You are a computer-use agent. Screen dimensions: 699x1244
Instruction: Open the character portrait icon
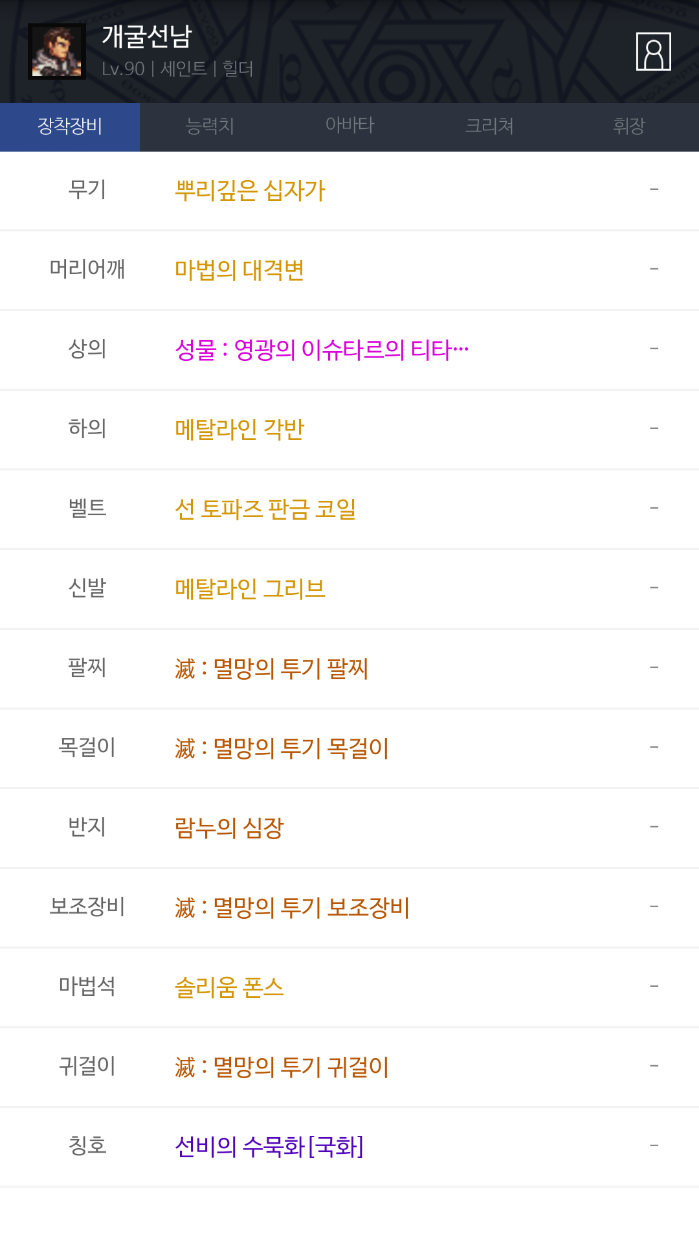[x=653, y=51]
